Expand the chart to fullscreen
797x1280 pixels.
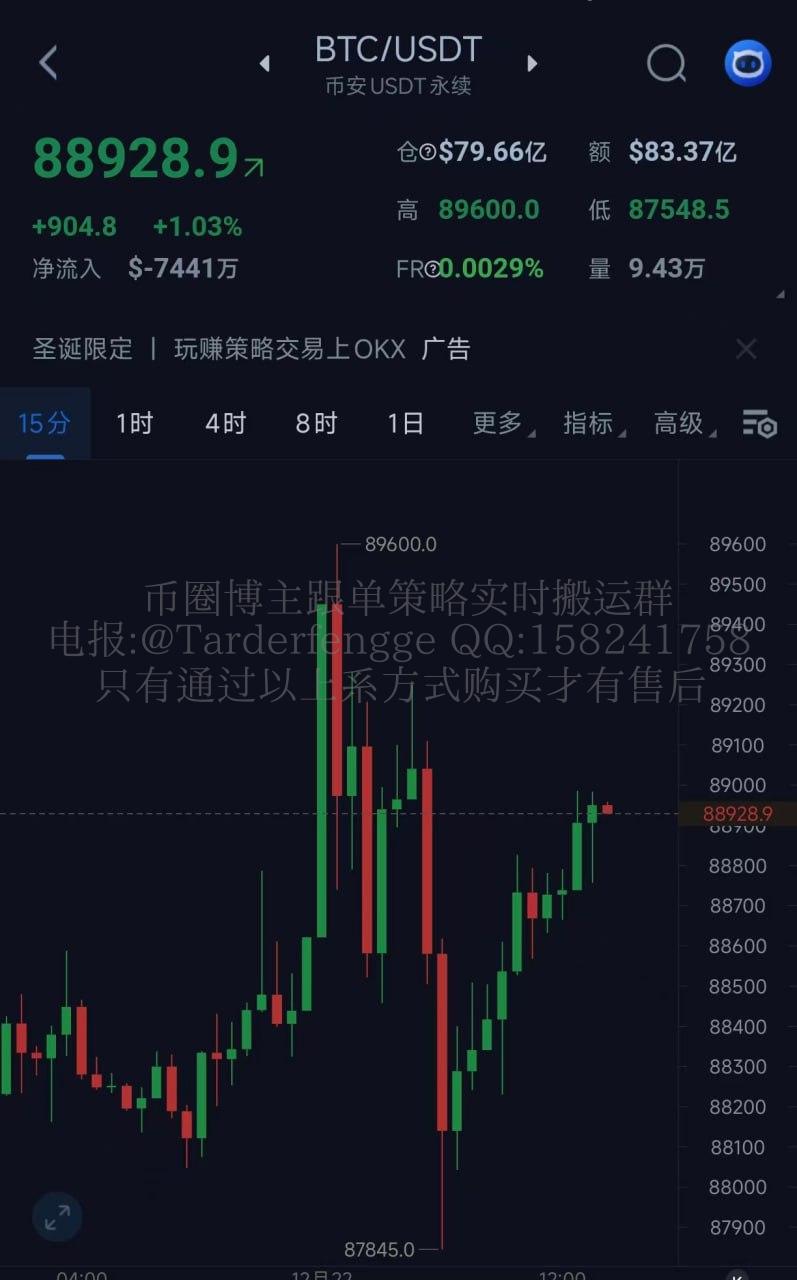click(57, 1217)
